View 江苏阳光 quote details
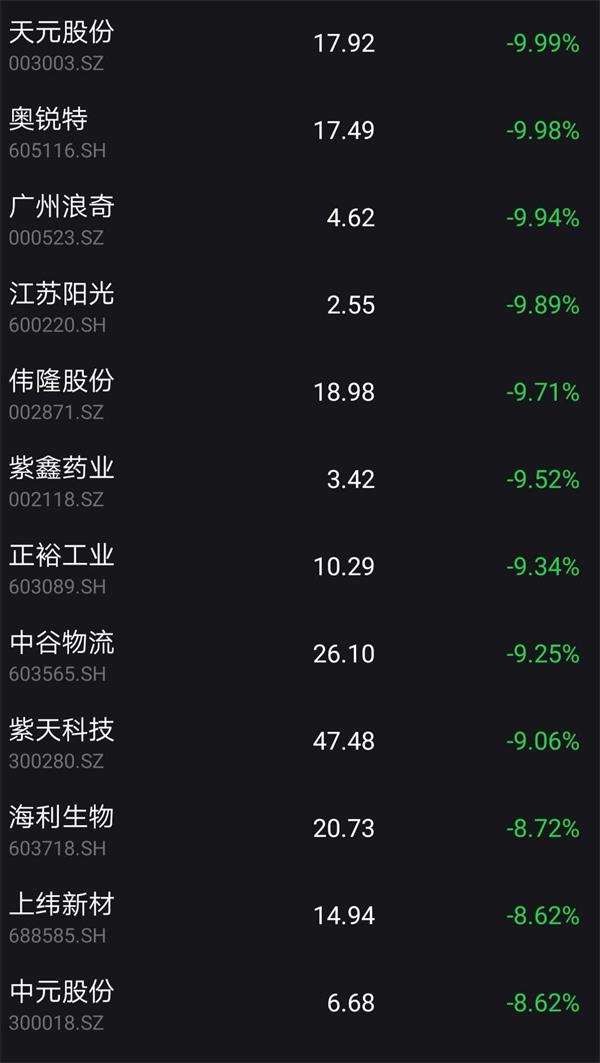The height and width of the screenshot is (1063, 600). point(300,305)
